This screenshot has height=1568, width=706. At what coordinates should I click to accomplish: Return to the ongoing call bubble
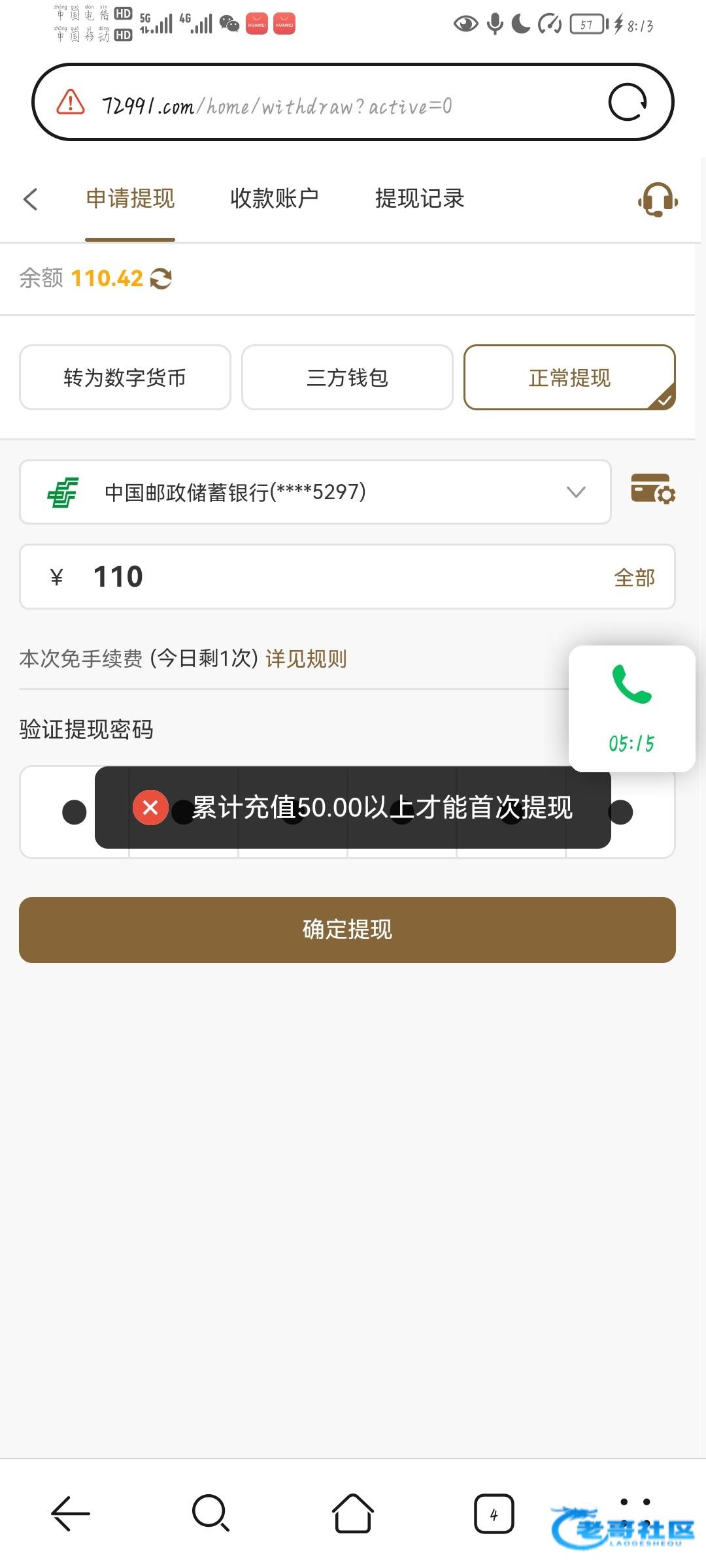tap(631, 709)
